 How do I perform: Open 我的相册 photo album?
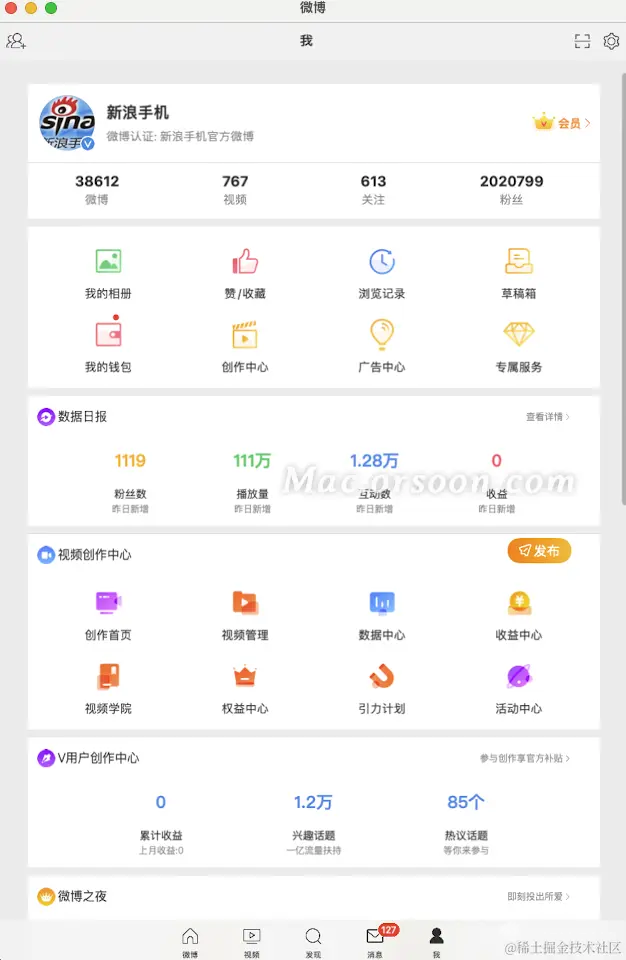108,274
